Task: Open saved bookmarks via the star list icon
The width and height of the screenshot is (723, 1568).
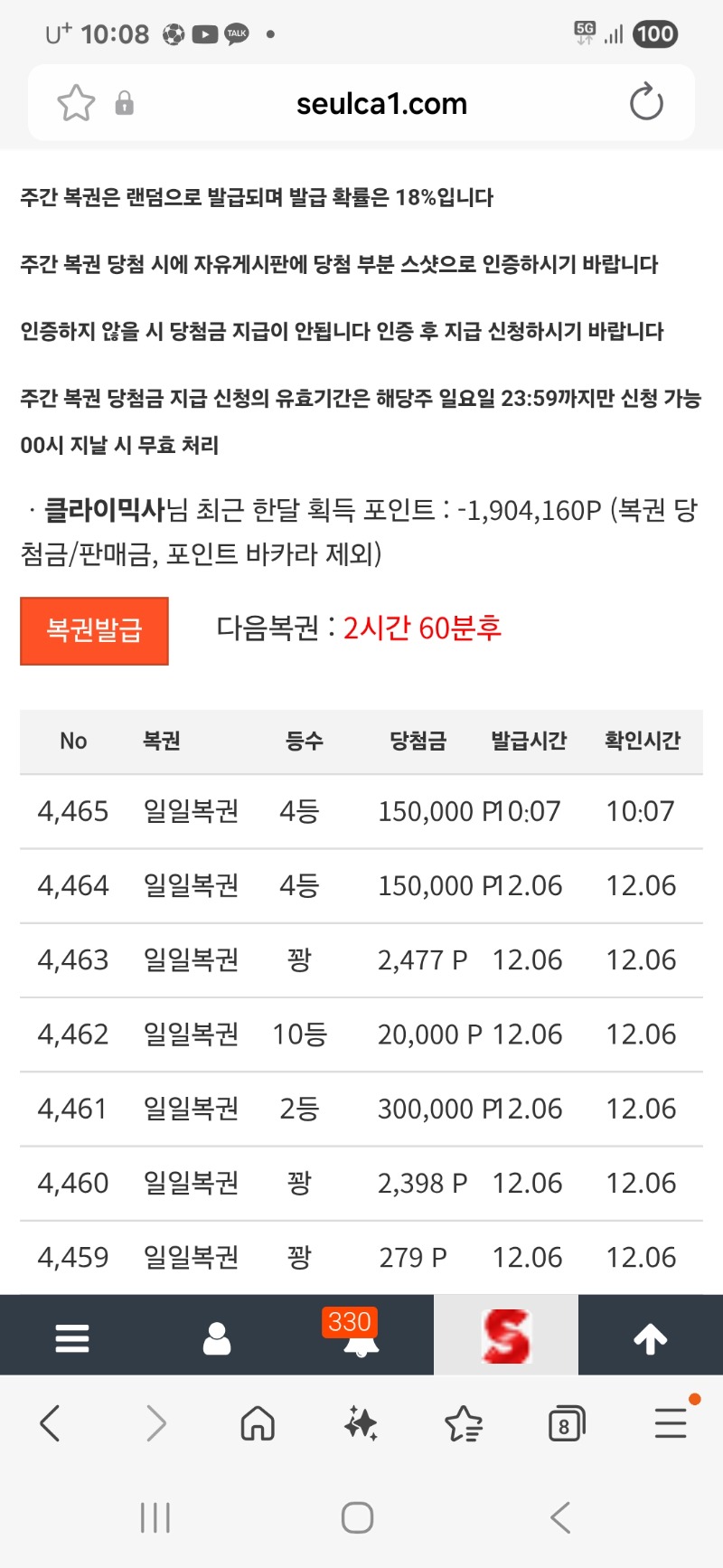Action: (465, 1422)
